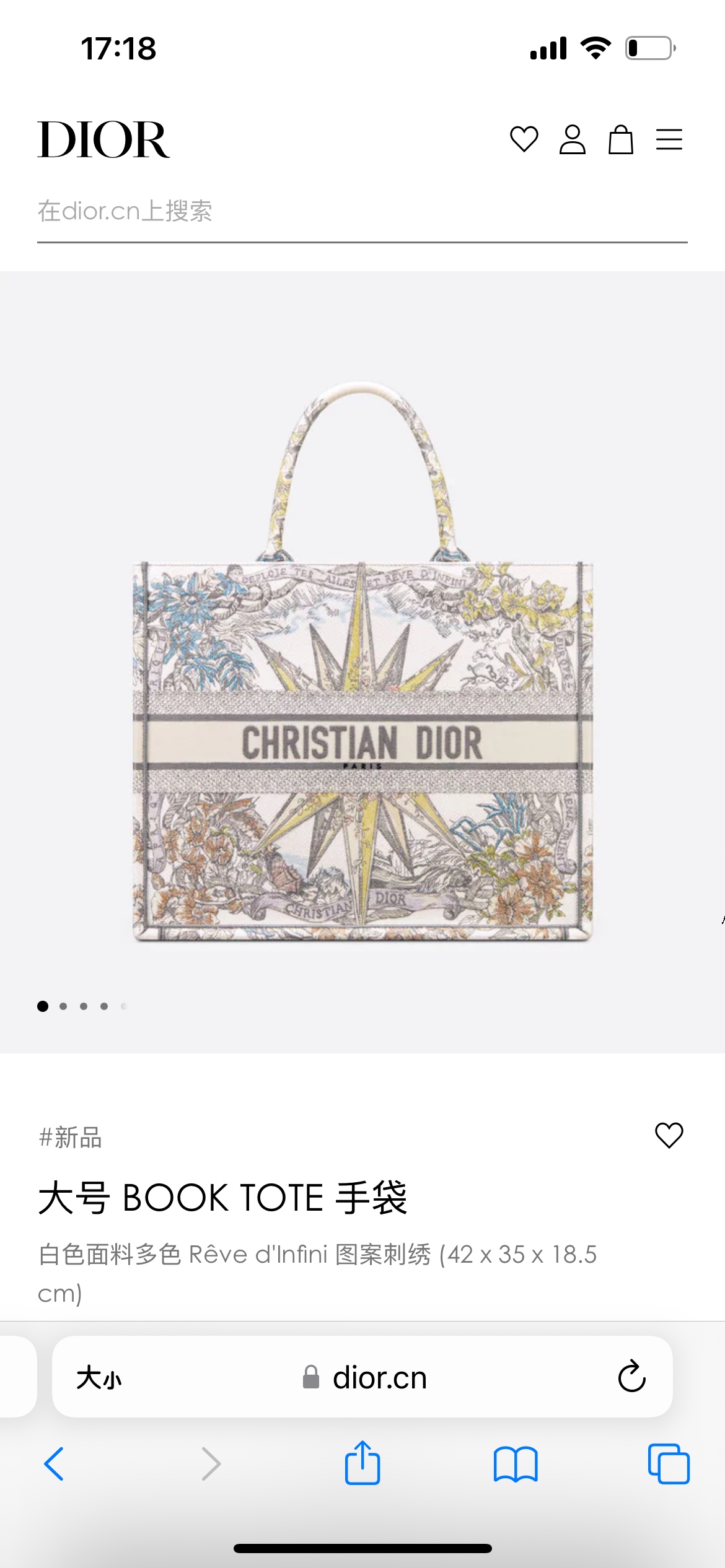
Task: Open the account profile icon
Action: (572, 139)
